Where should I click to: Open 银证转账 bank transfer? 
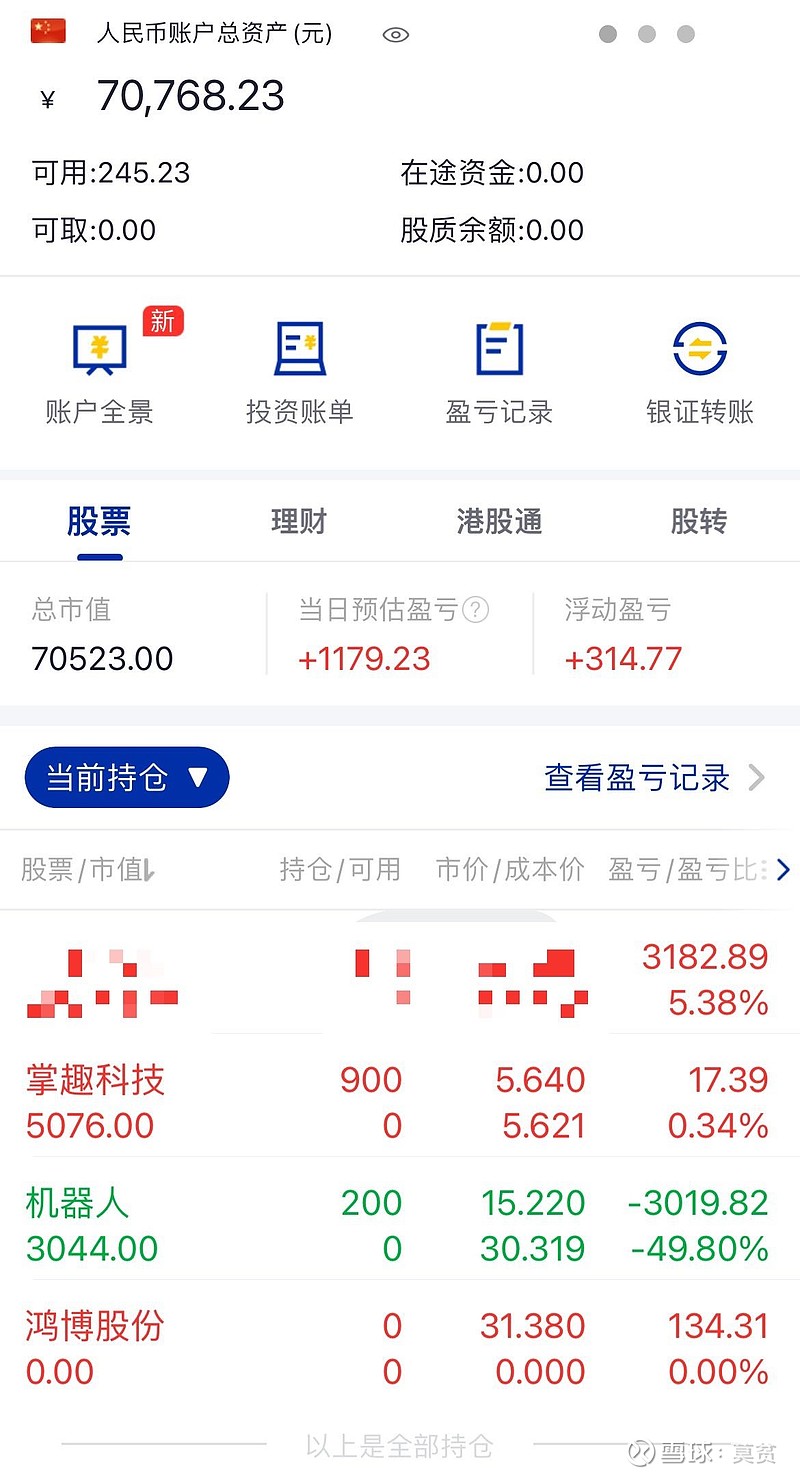(x=700, y=372)
